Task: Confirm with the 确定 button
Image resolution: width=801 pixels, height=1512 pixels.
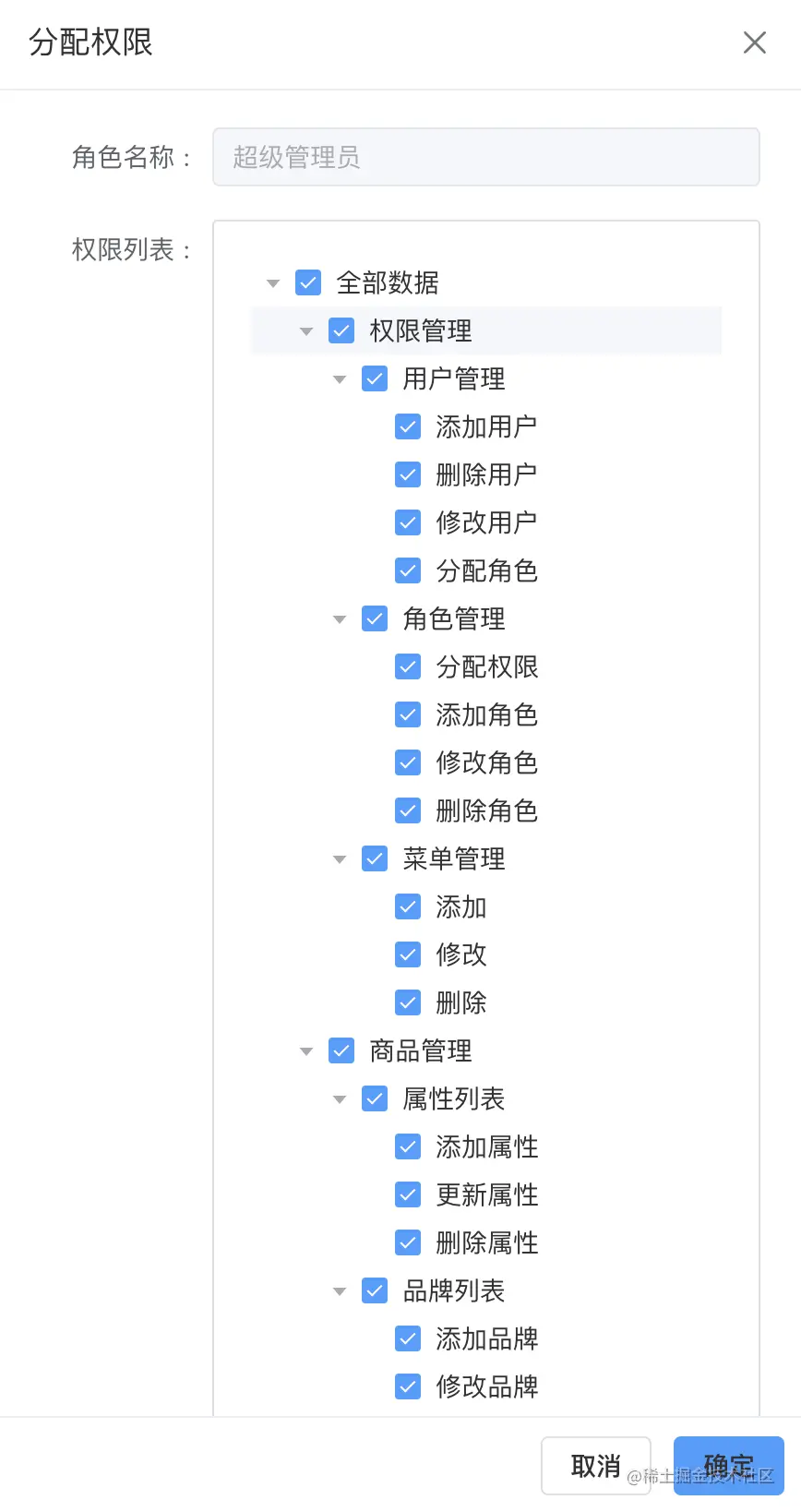Action: click(x=729, y=1465)
